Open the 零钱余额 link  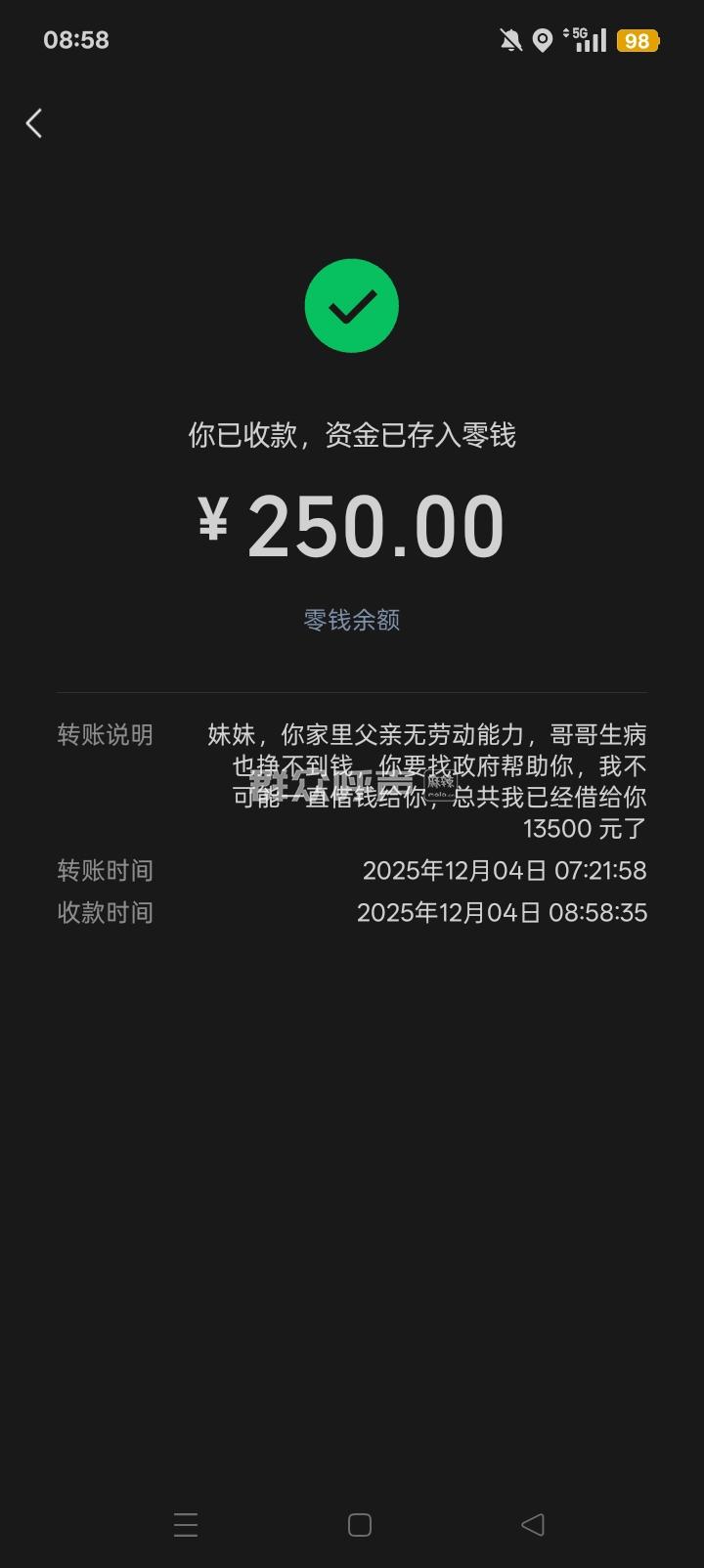[352, 620]
